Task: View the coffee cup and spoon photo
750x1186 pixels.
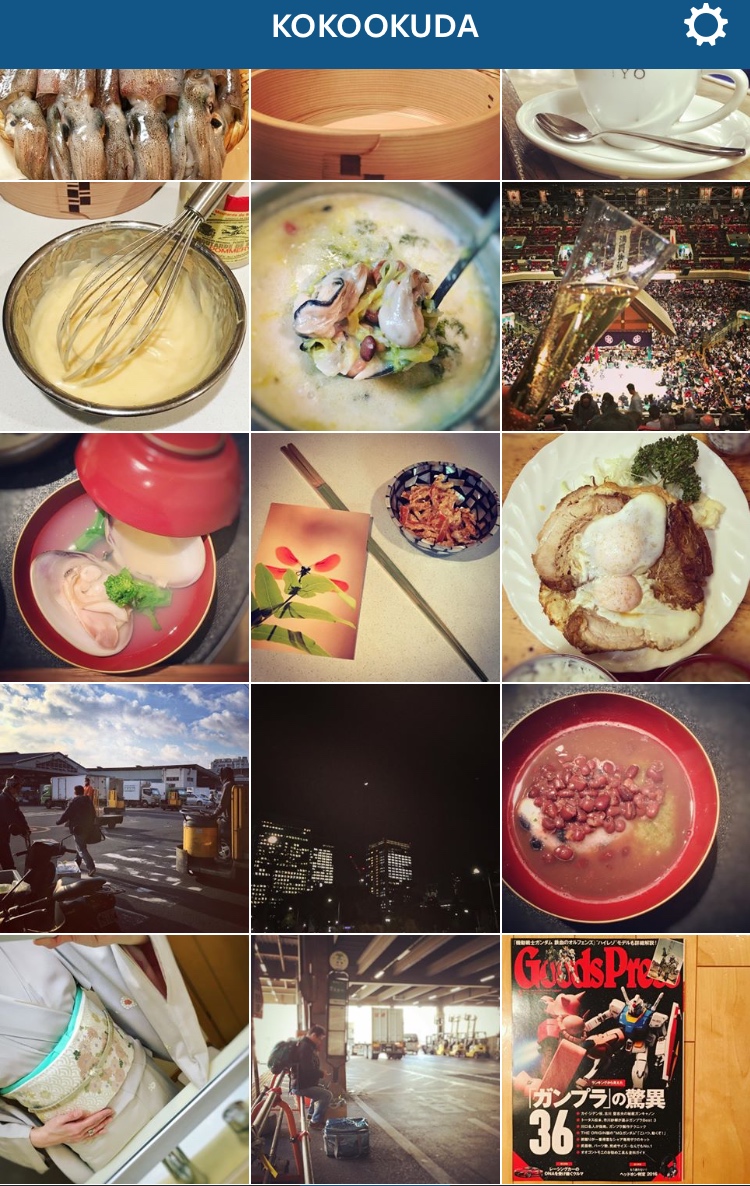Action: 626,124
